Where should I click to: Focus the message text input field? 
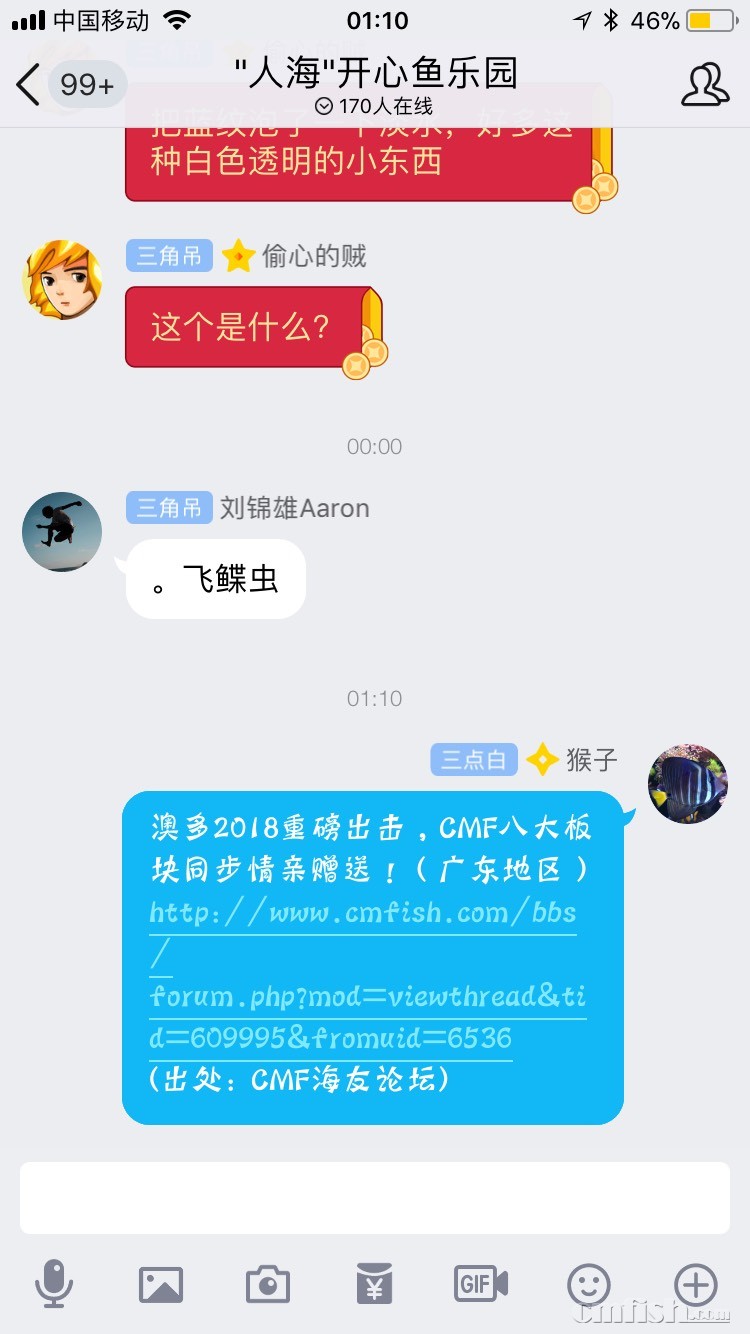[375, 1197]
